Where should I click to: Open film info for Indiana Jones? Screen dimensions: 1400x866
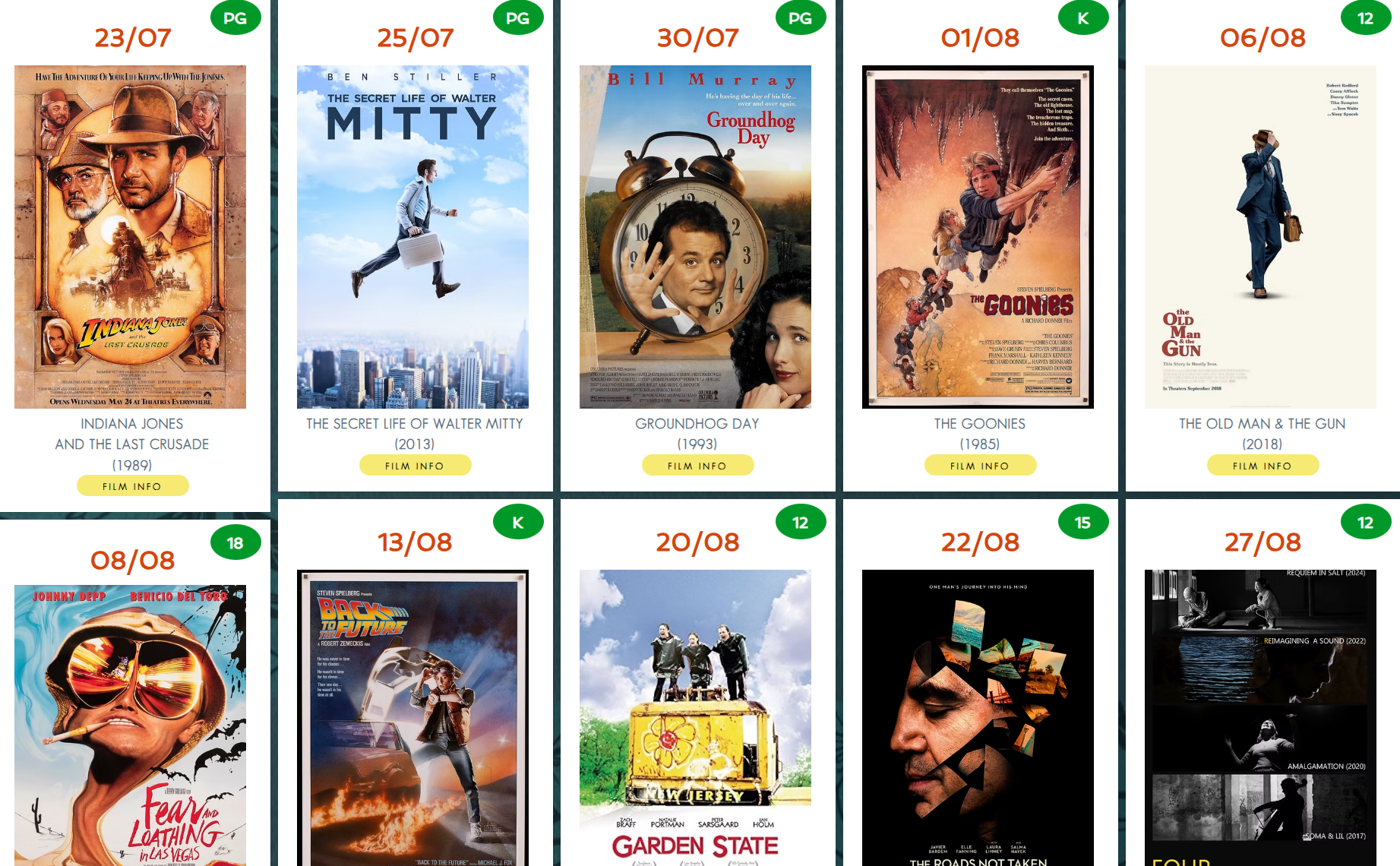tap(132, 486)
